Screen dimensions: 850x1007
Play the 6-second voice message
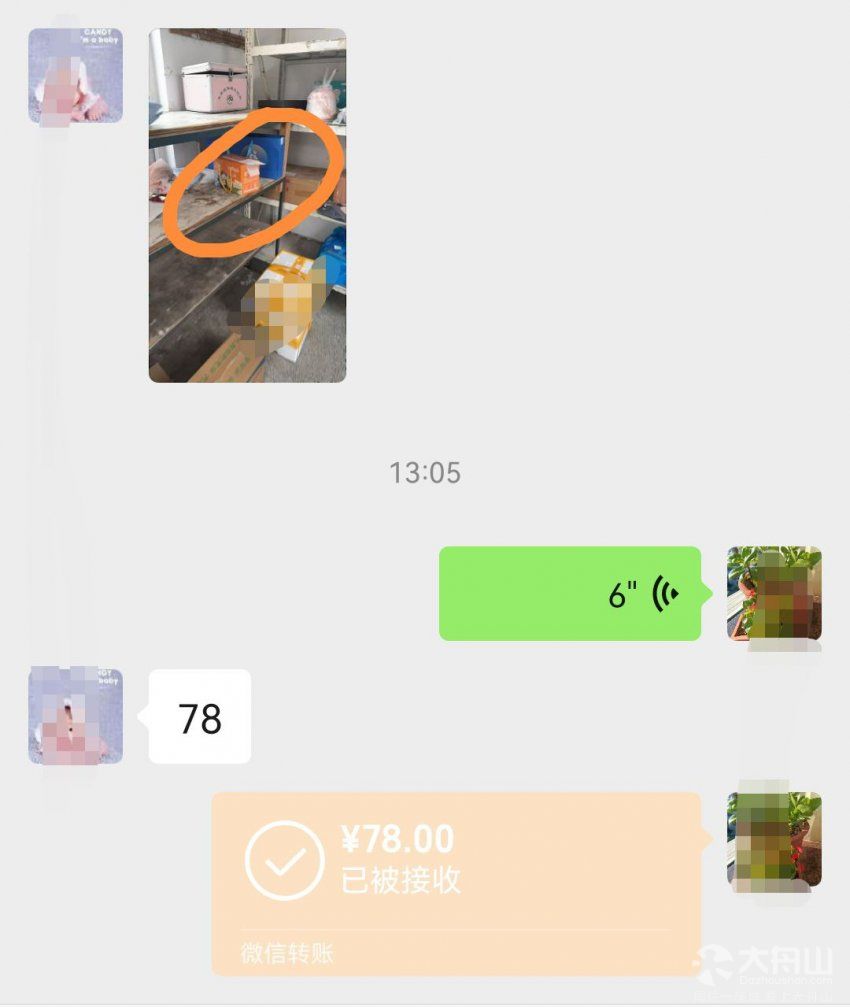pos(570,593)
